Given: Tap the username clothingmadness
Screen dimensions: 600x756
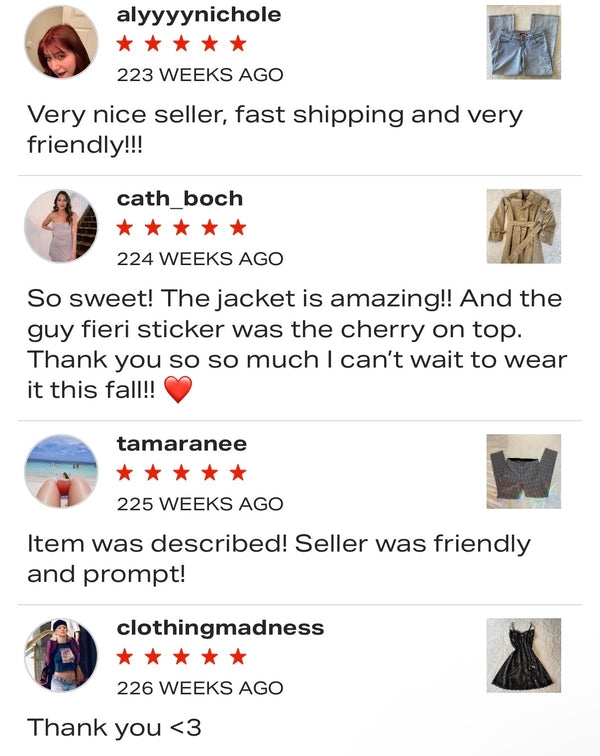Looking at the screenshot, I should [x=220, y=627].
